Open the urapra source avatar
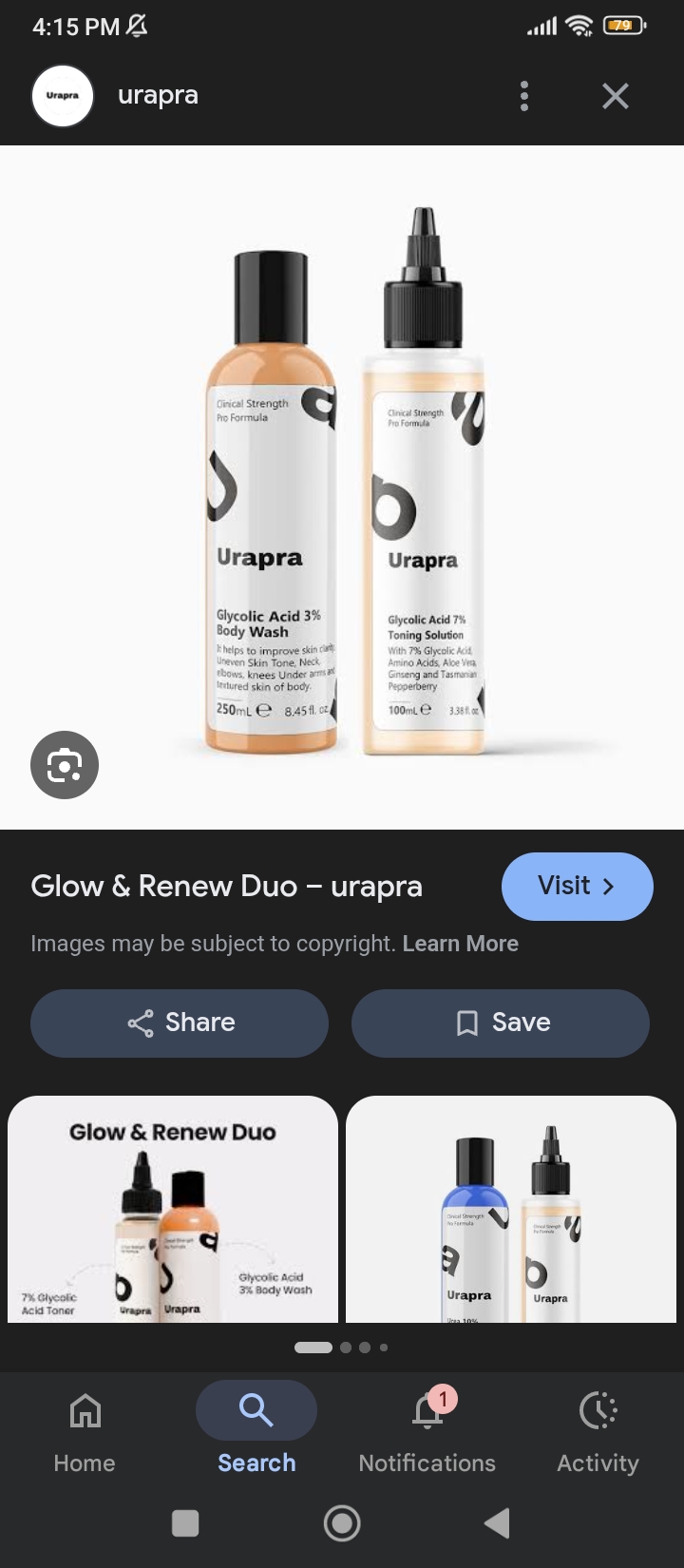 (x=63, y=96)
